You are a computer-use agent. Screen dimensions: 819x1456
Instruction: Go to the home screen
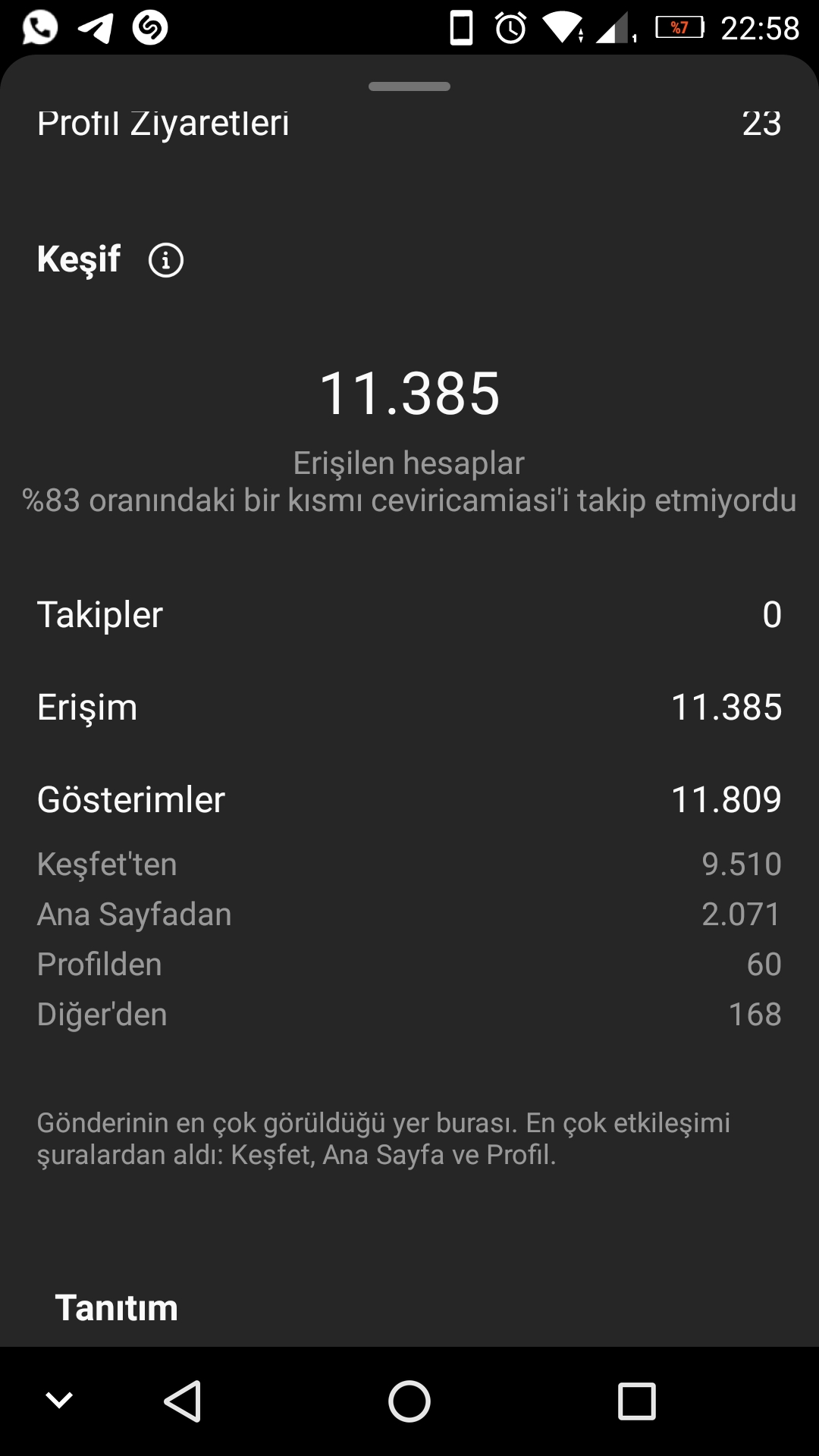pyautogui.click(x=409, y=1401)
